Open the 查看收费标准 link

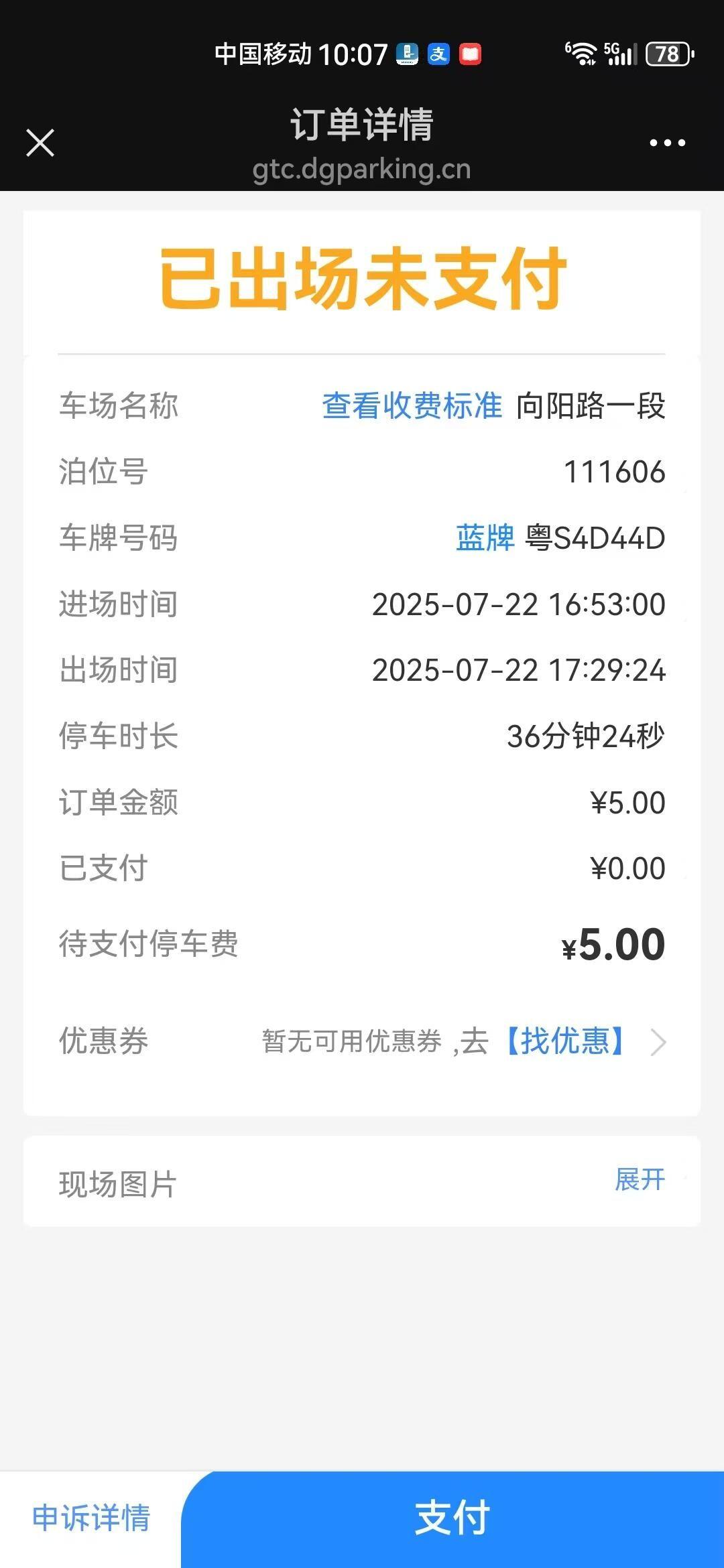click(412, 405)
